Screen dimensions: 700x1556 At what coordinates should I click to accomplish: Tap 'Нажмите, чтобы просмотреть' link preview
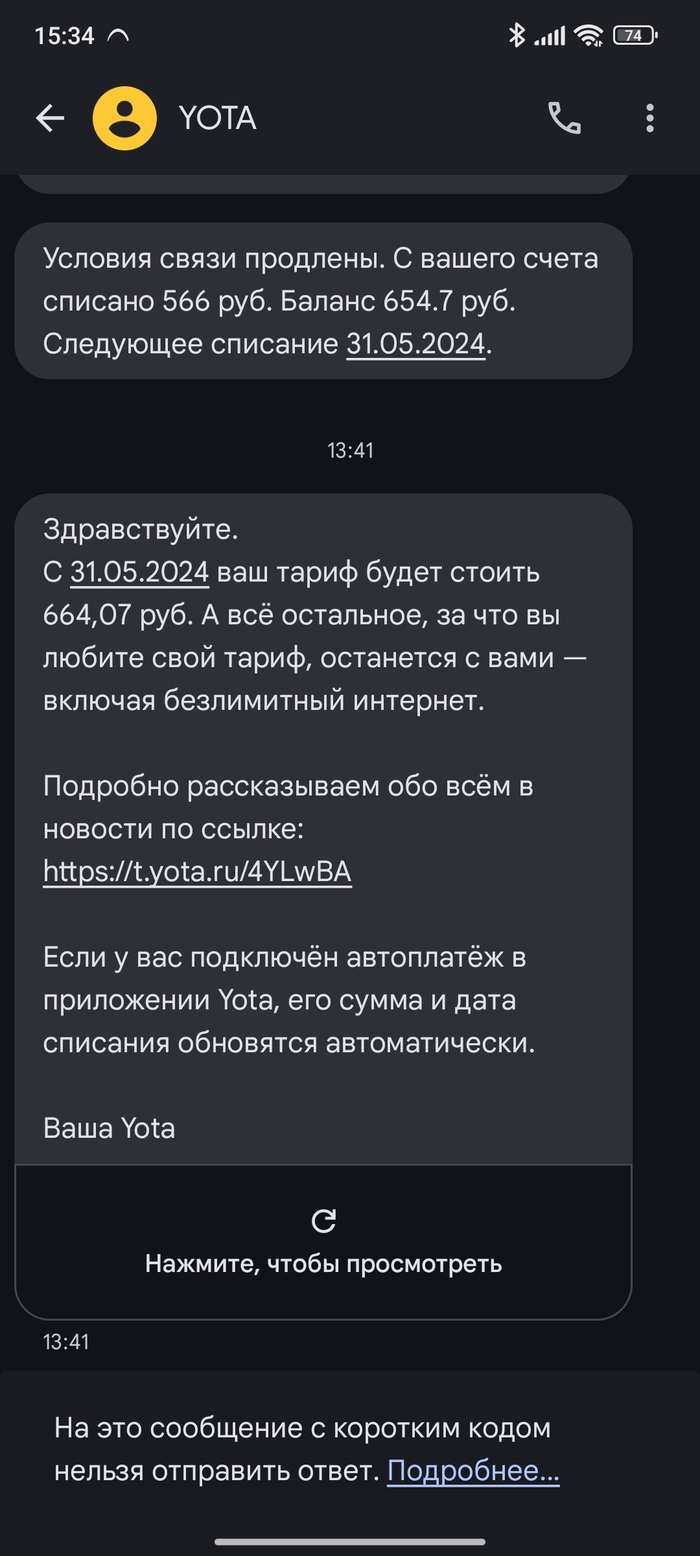coord(323,1241)
